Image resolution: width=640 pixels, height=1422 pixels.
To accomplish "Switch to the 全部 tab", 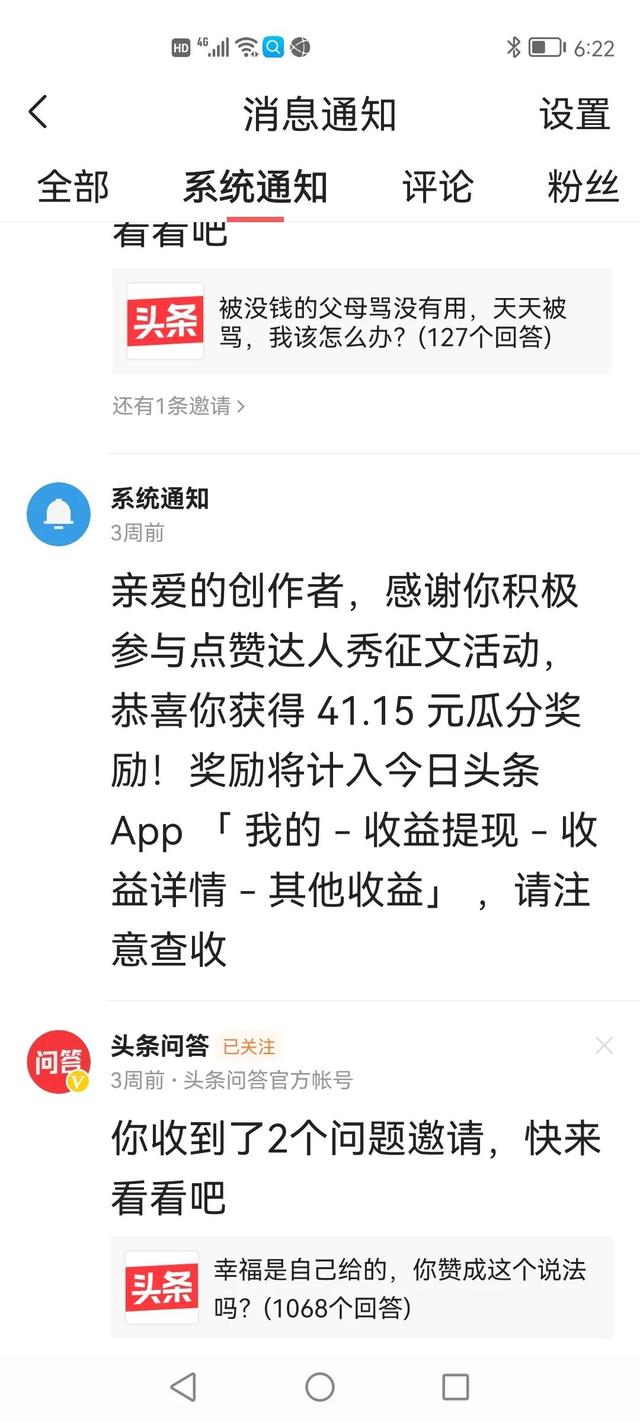I will coord(73,187).
